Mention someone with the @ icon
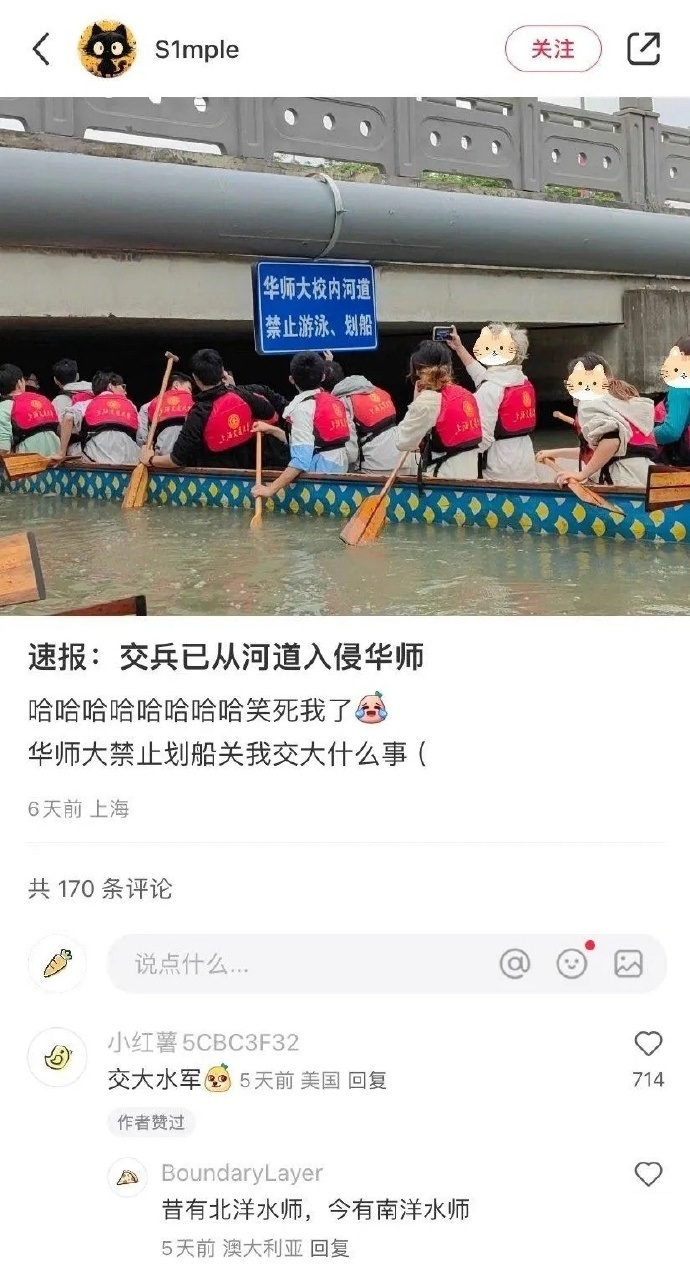690x1264 pixels. tap(514, 964)
